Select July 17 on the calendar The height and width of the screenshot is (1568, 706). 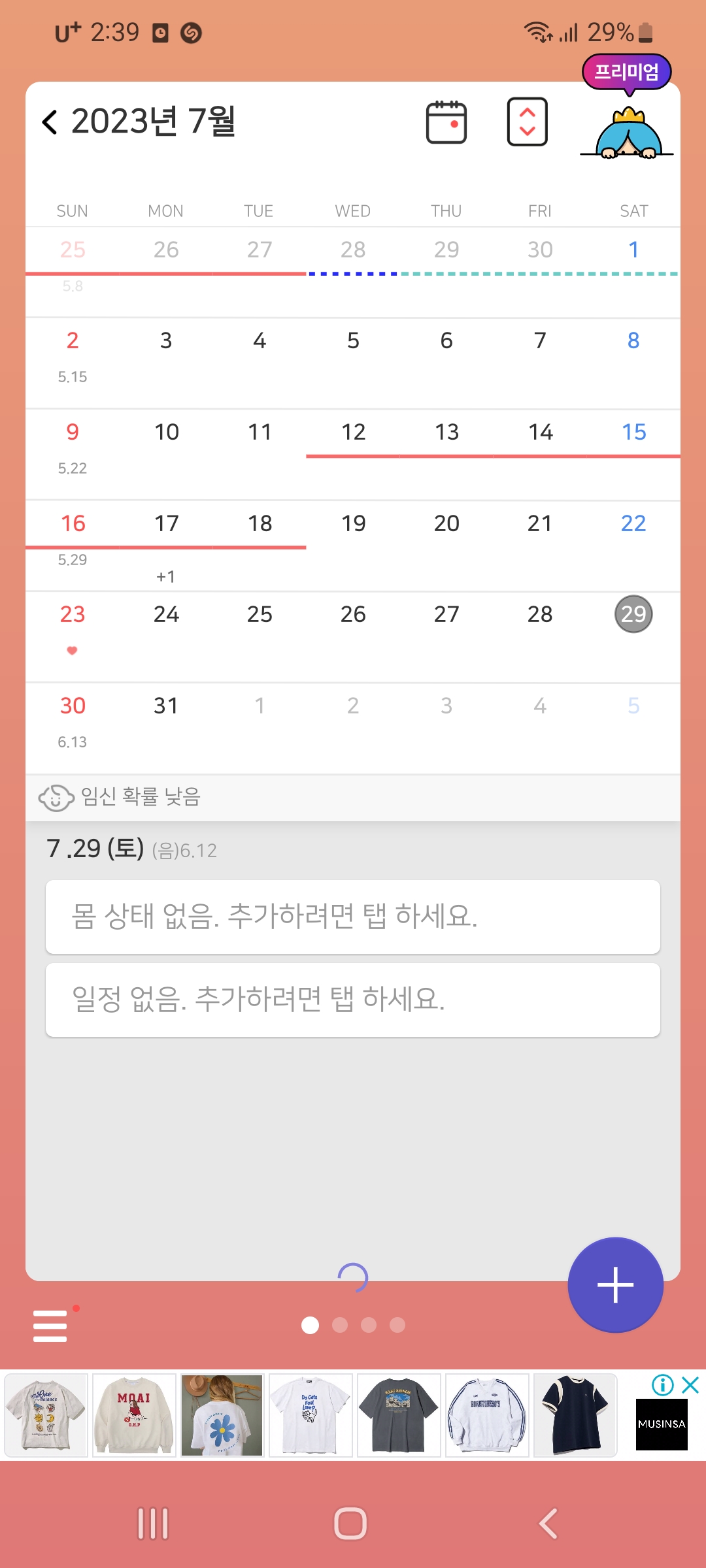(166, 524)
